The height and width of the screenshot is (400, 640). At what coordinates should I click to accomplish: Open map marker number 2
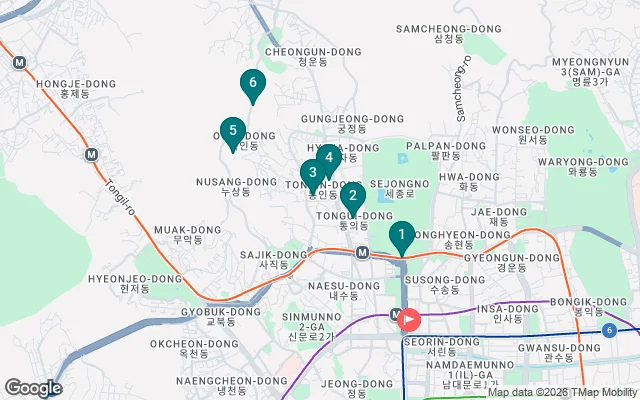(x=351, y=196)
